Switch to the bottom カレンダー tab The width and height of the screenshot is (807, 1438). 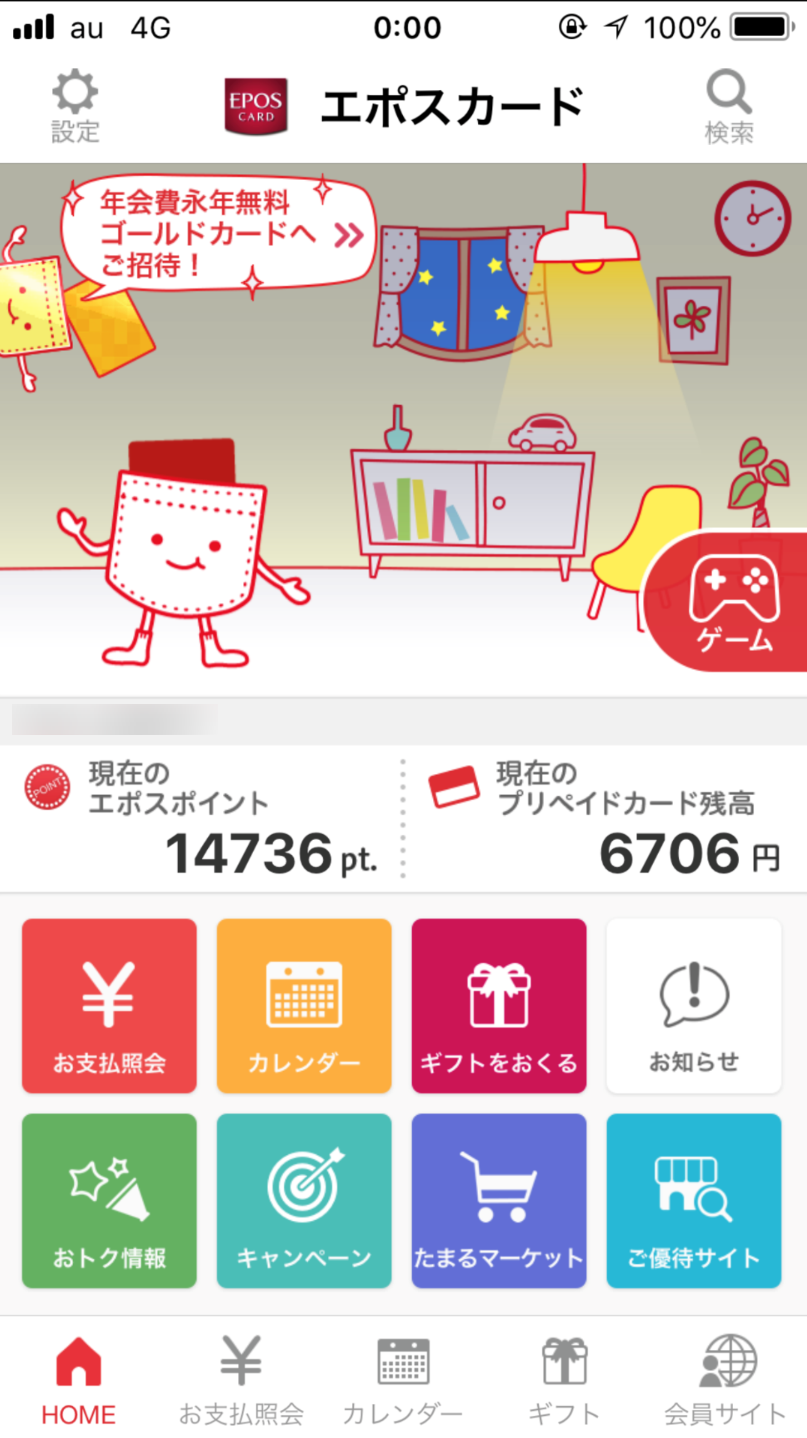click(x=402, y=1380)
